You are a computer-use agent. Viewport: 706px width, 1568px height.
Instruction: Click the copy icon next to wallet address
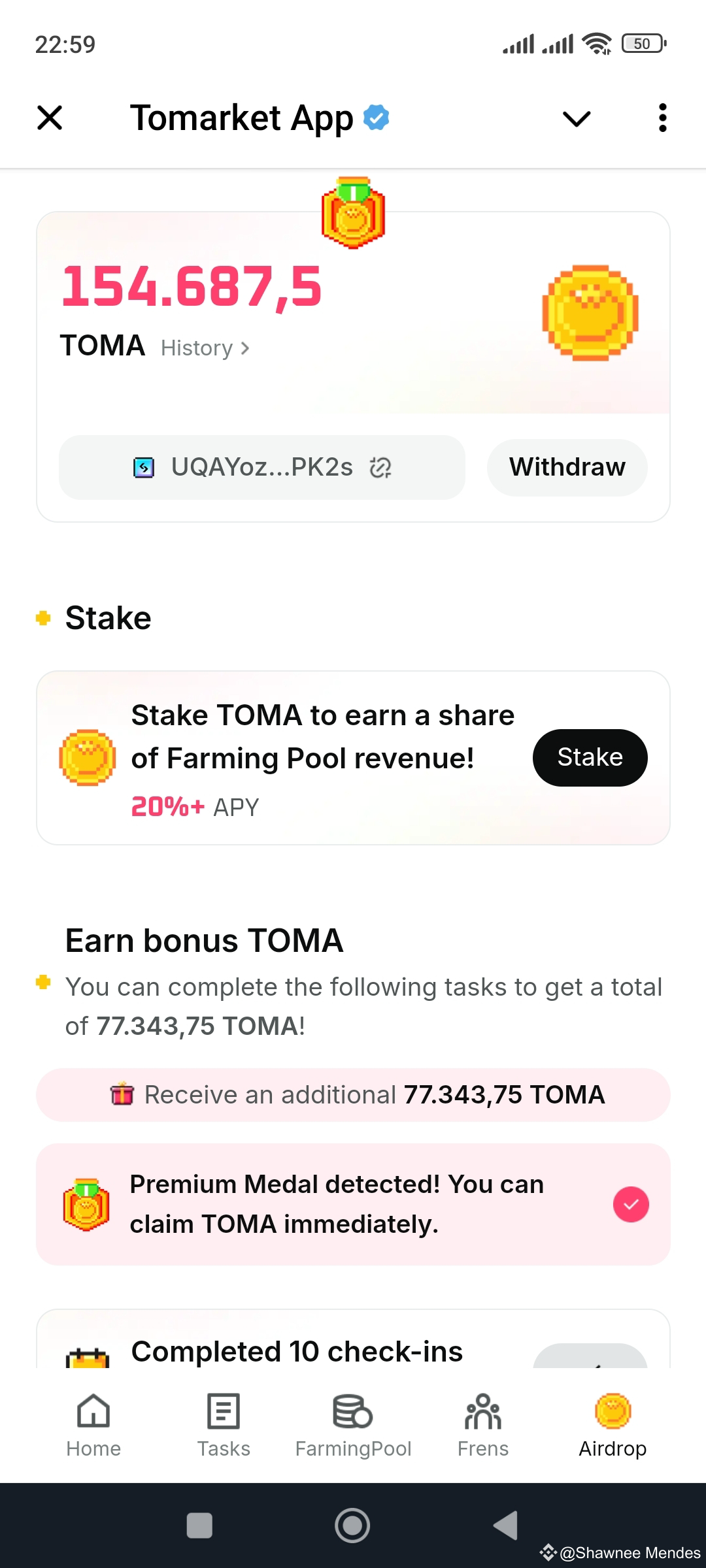point(381,468)
